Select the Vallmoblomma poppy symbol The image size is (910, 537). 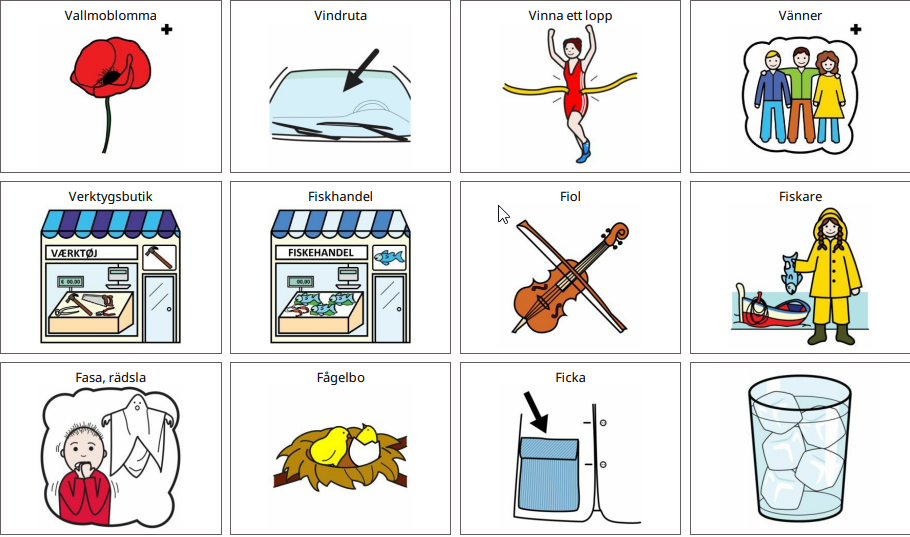click(x=110, y=87)
